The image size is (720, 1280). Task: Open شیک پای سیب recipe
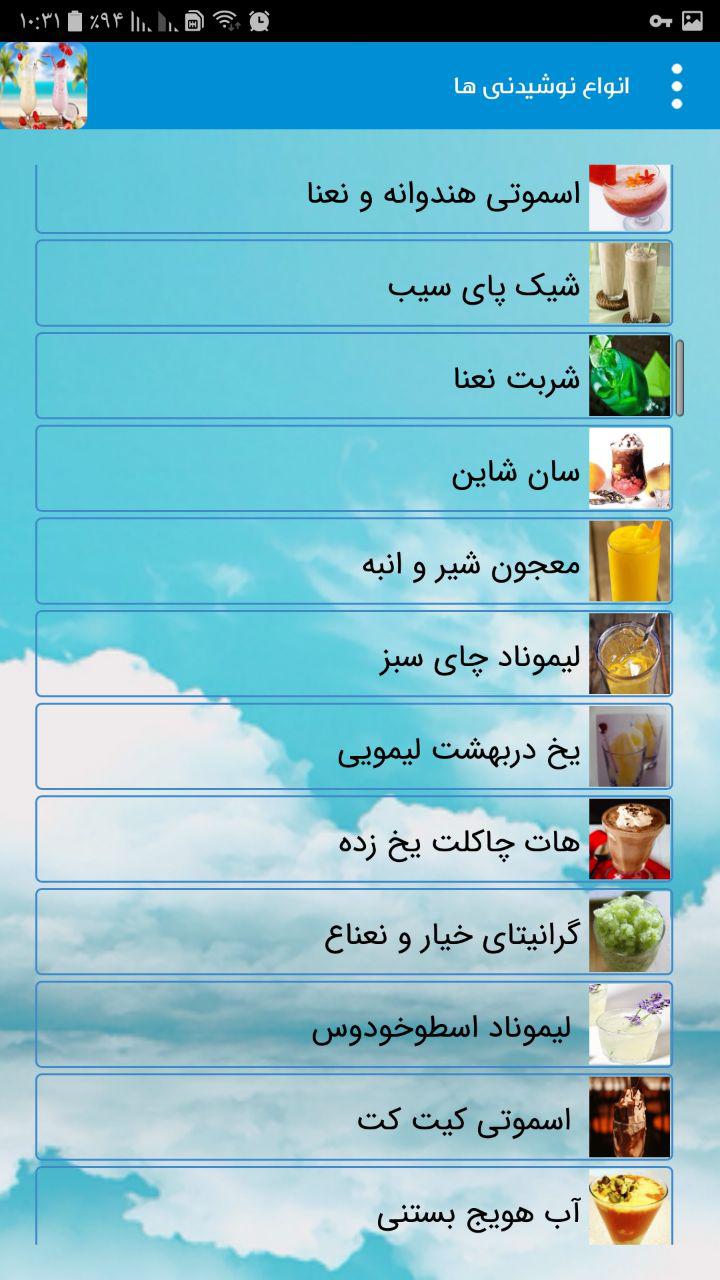pos(354,283)
